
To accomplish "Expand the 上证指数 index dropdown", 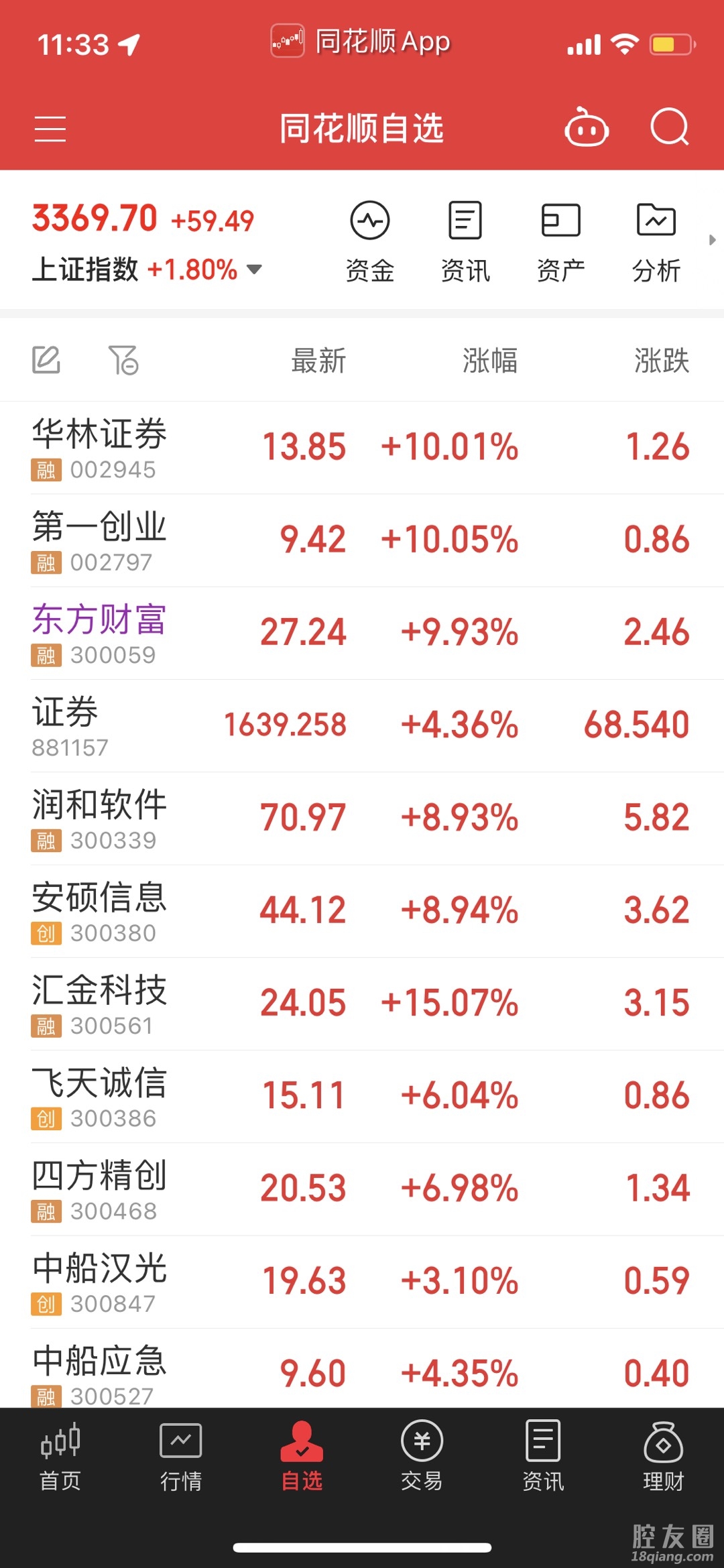I will pos(254,269).
